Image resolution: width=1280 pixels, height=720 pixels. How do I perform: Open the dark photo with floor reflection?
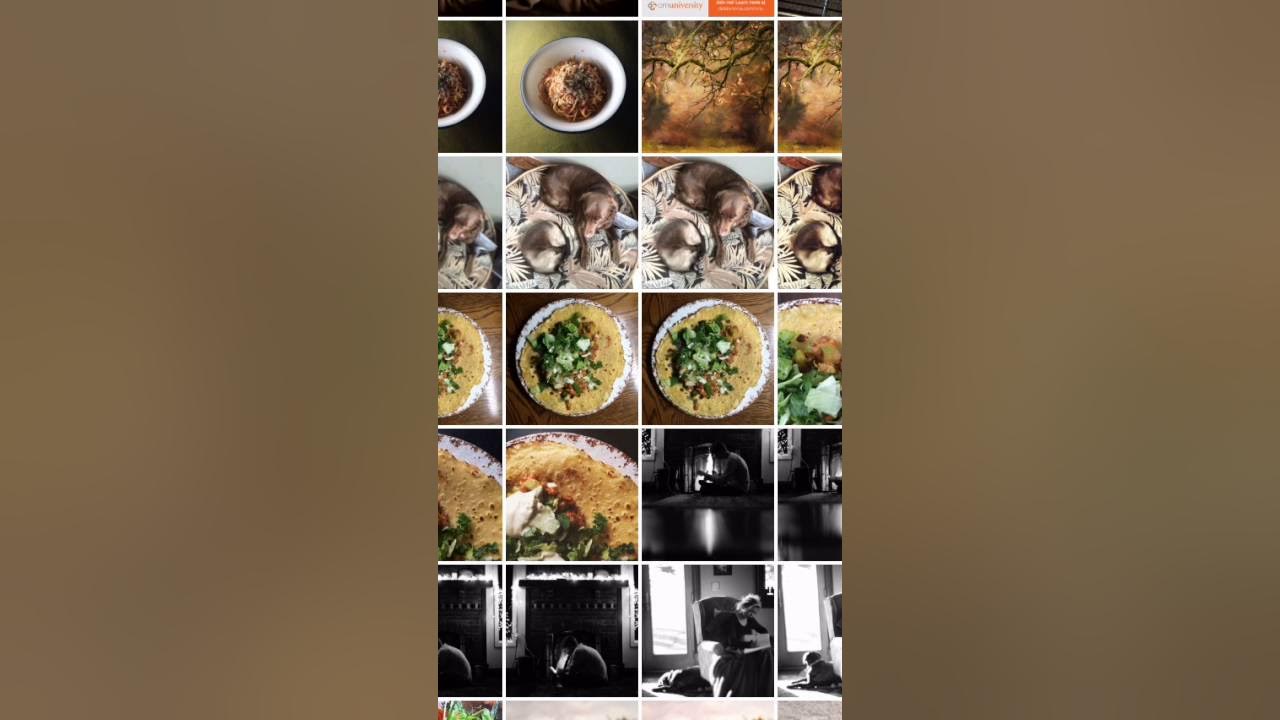707,495
